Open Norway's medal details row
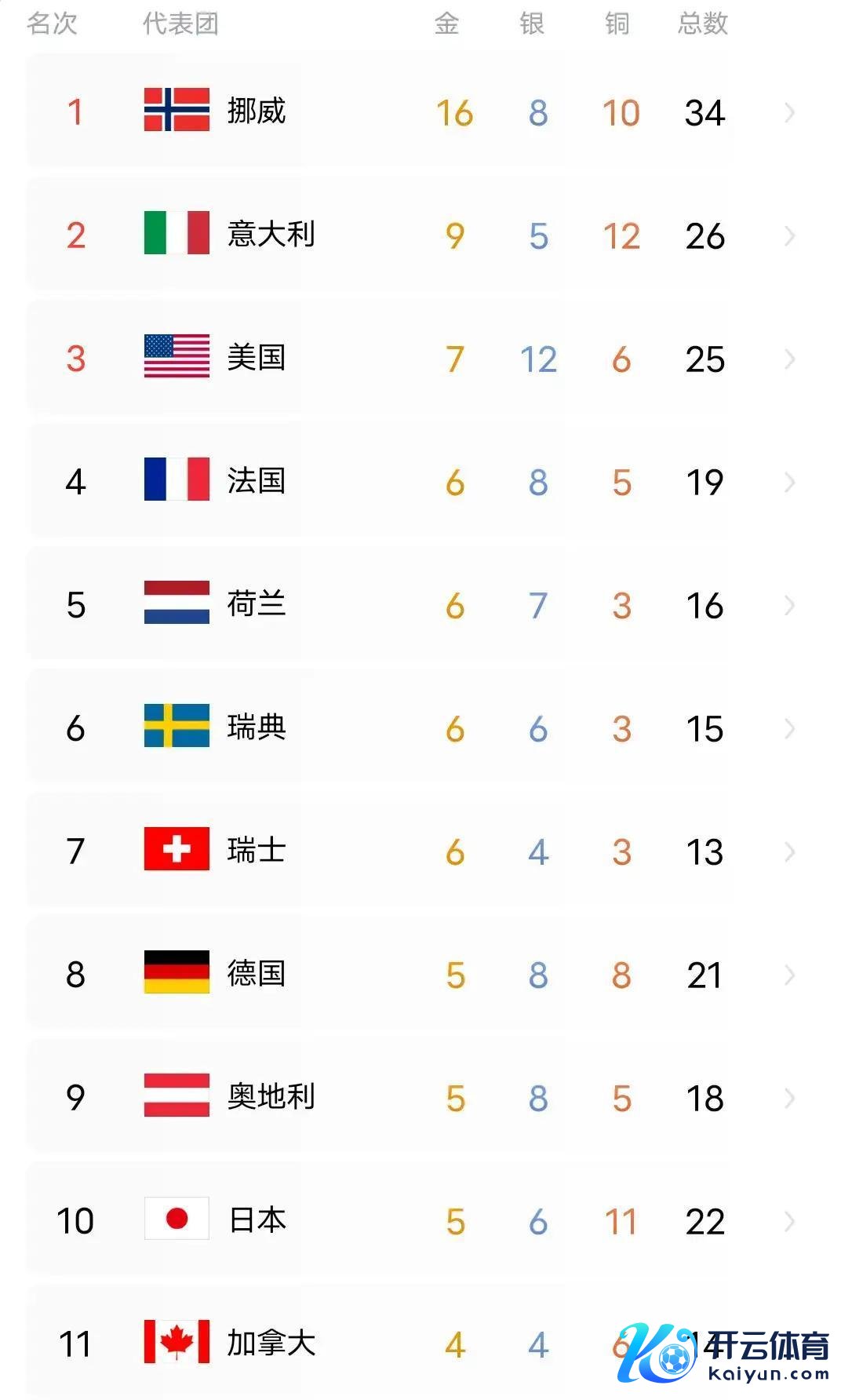This screenshot has height=1400, width=841. click(789, 112)
